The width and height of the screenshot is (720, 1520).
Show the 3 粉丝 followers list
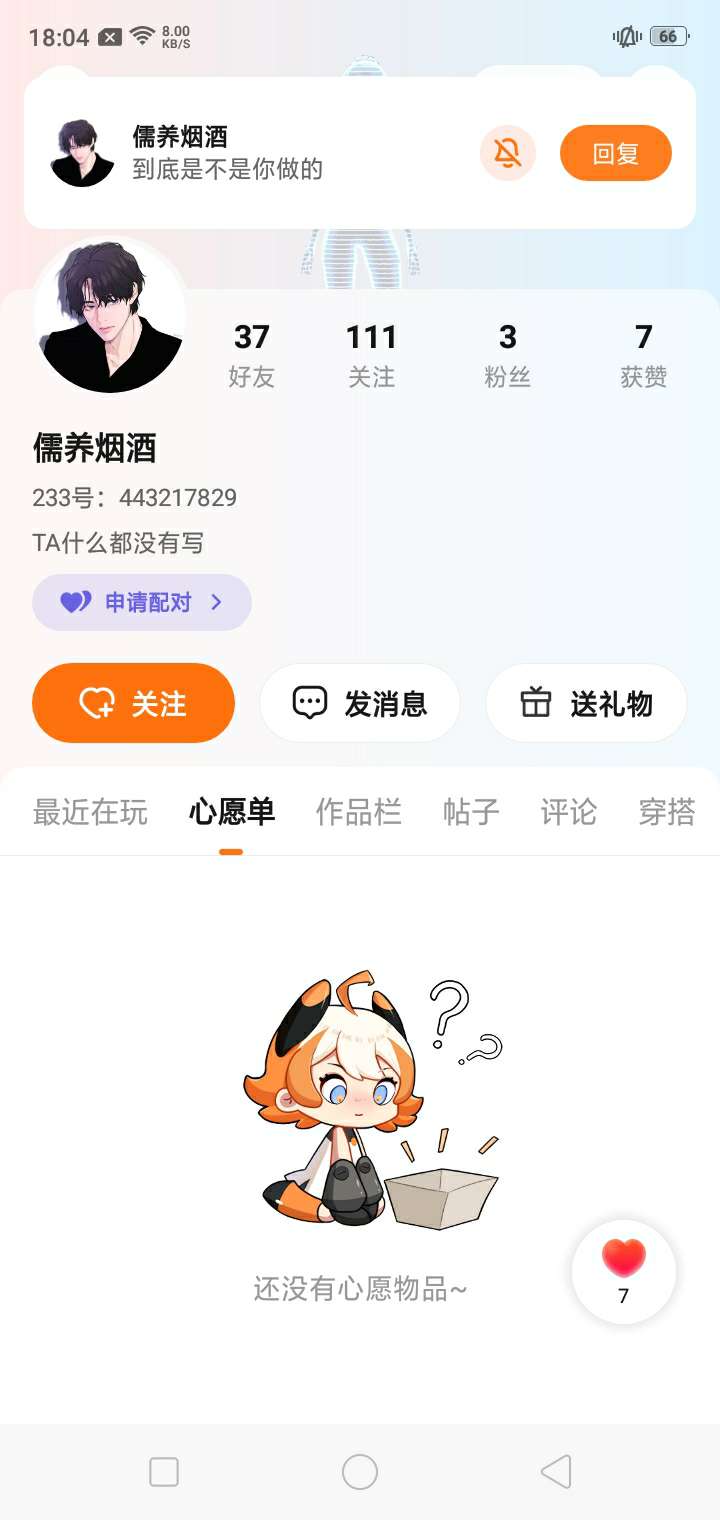(507, 354)
